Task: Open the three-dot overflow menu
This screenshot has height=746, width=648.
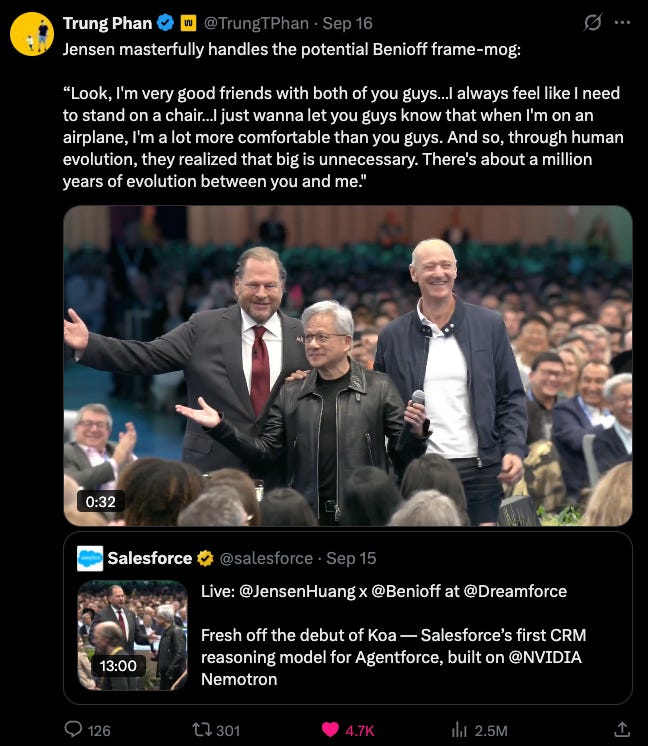Action: [x=622, y=22]
